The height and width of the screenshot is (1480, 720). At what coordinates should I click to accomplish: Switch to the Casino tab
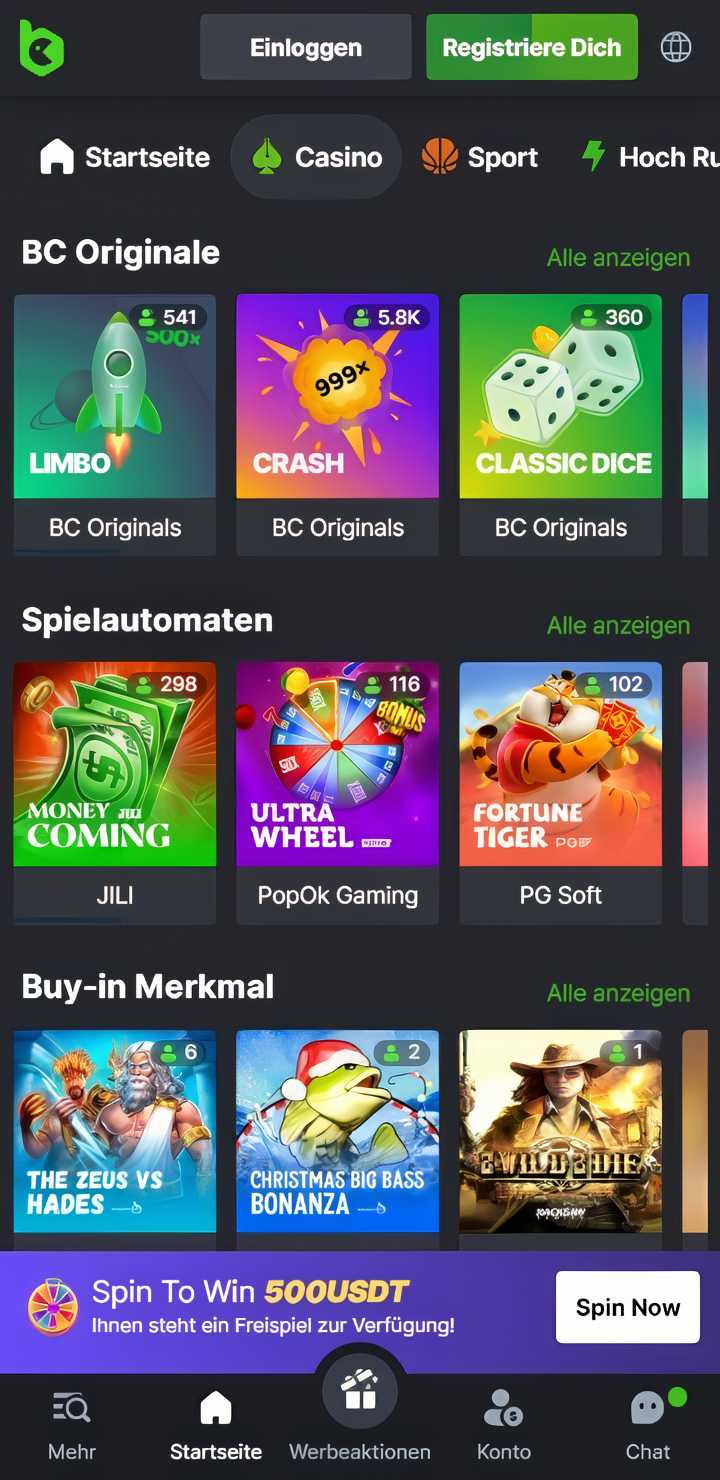coord(315,156)
